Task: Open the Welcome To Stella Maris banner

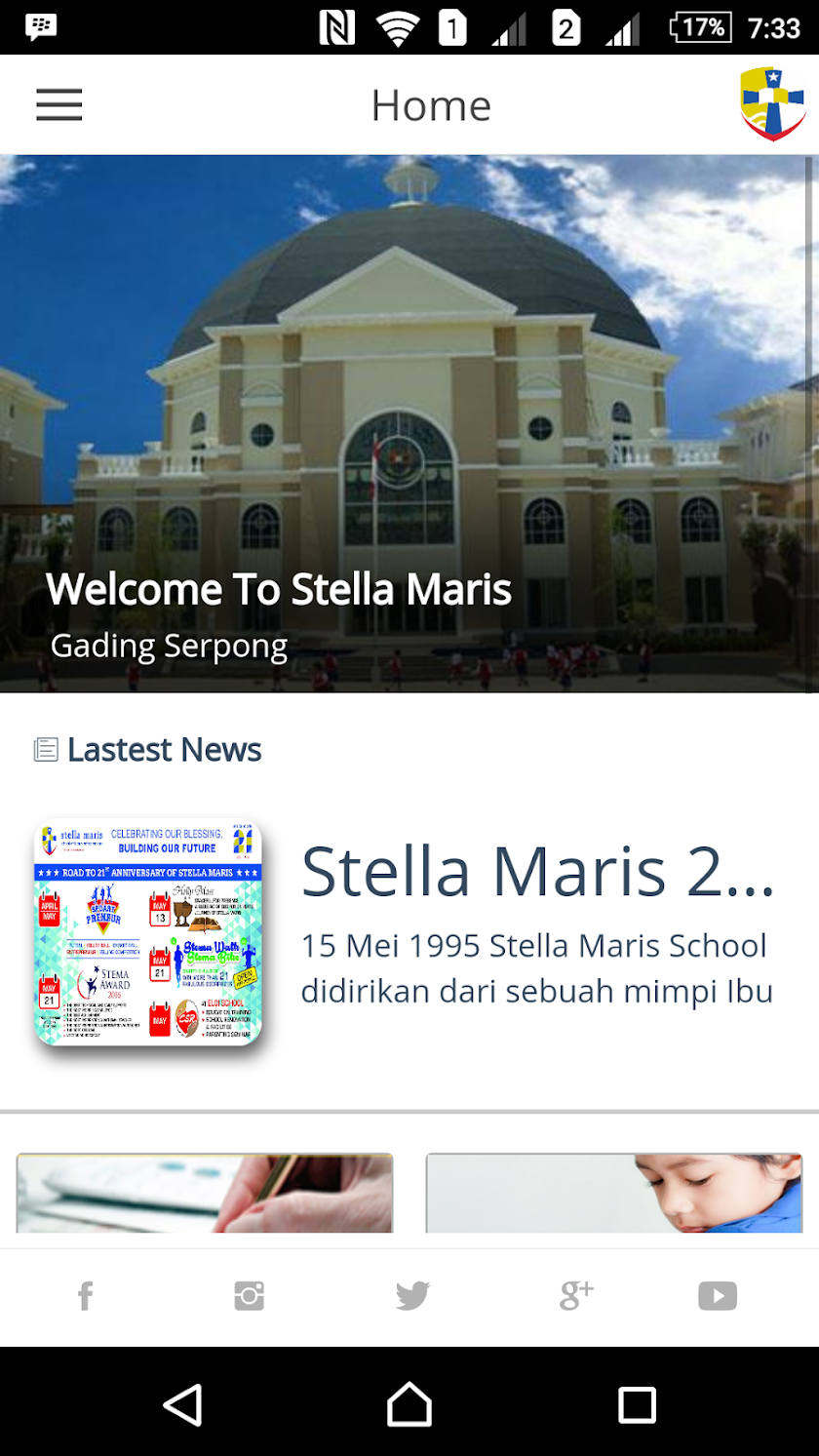Action: coord(409,423)
